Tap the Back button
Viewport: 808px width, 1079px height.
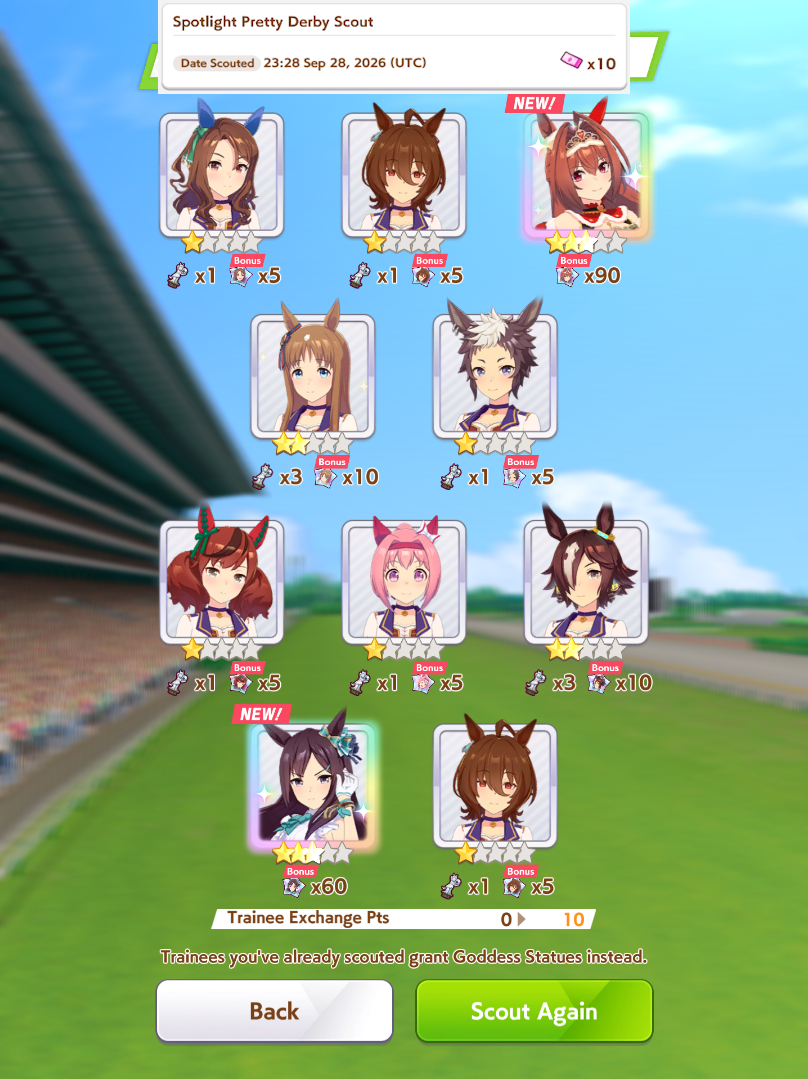point(275,1011)
